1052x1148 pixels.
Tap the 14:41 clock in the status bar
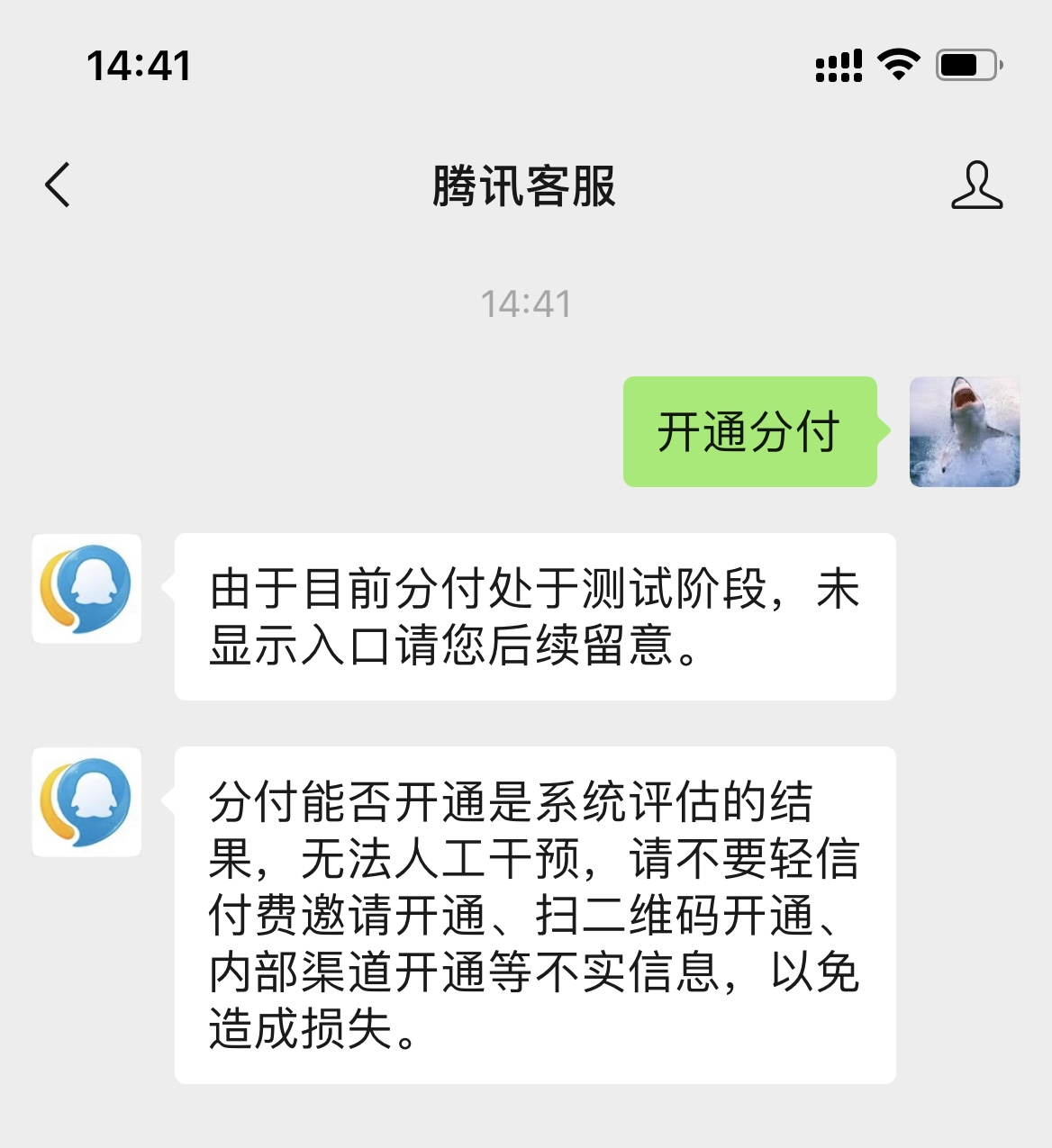tap(140, 65)
